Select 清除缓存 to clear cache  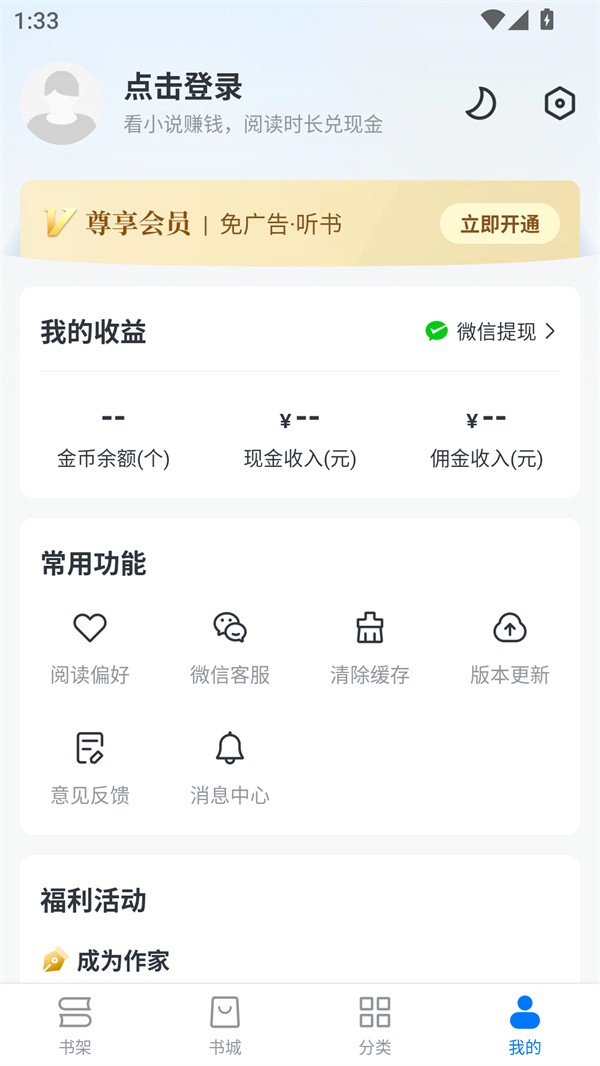(370, 648)
